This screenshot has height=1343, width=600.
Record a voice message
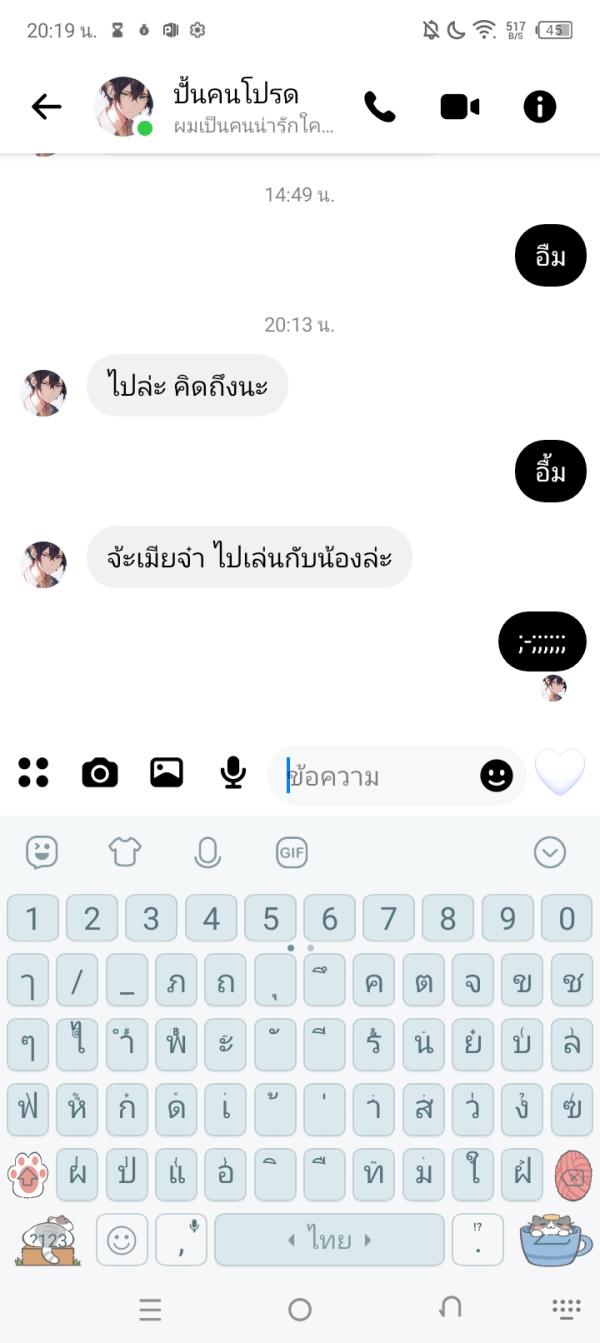click(233, 773)
